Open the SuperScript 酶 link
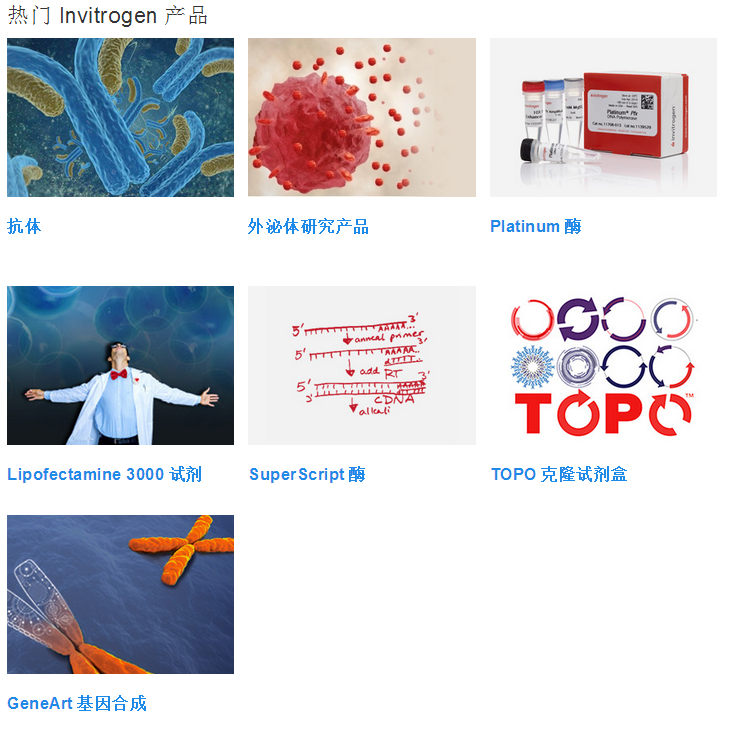The height and width of the screenshot is (731, 731). (307, 474)
